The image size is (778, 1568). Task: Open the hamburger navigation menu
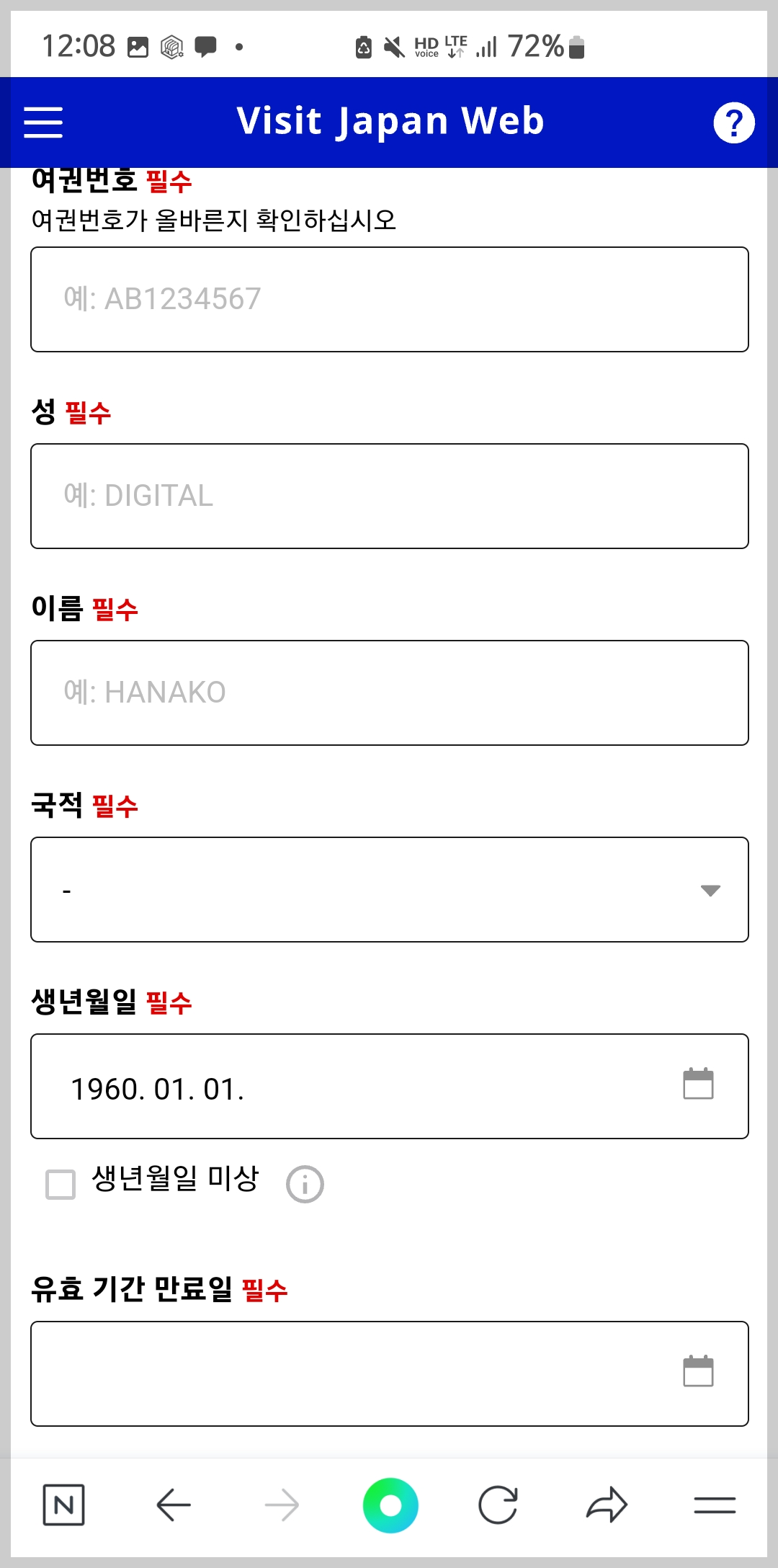43,122
